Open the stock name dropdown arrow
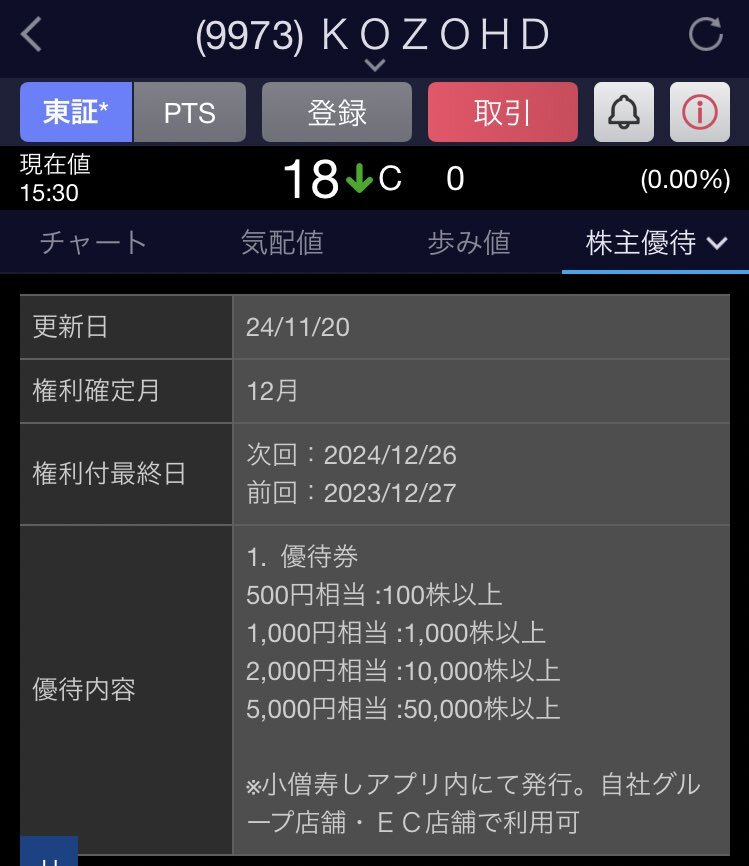The width and height of the screenshot is (749, 866). (374, 63)
